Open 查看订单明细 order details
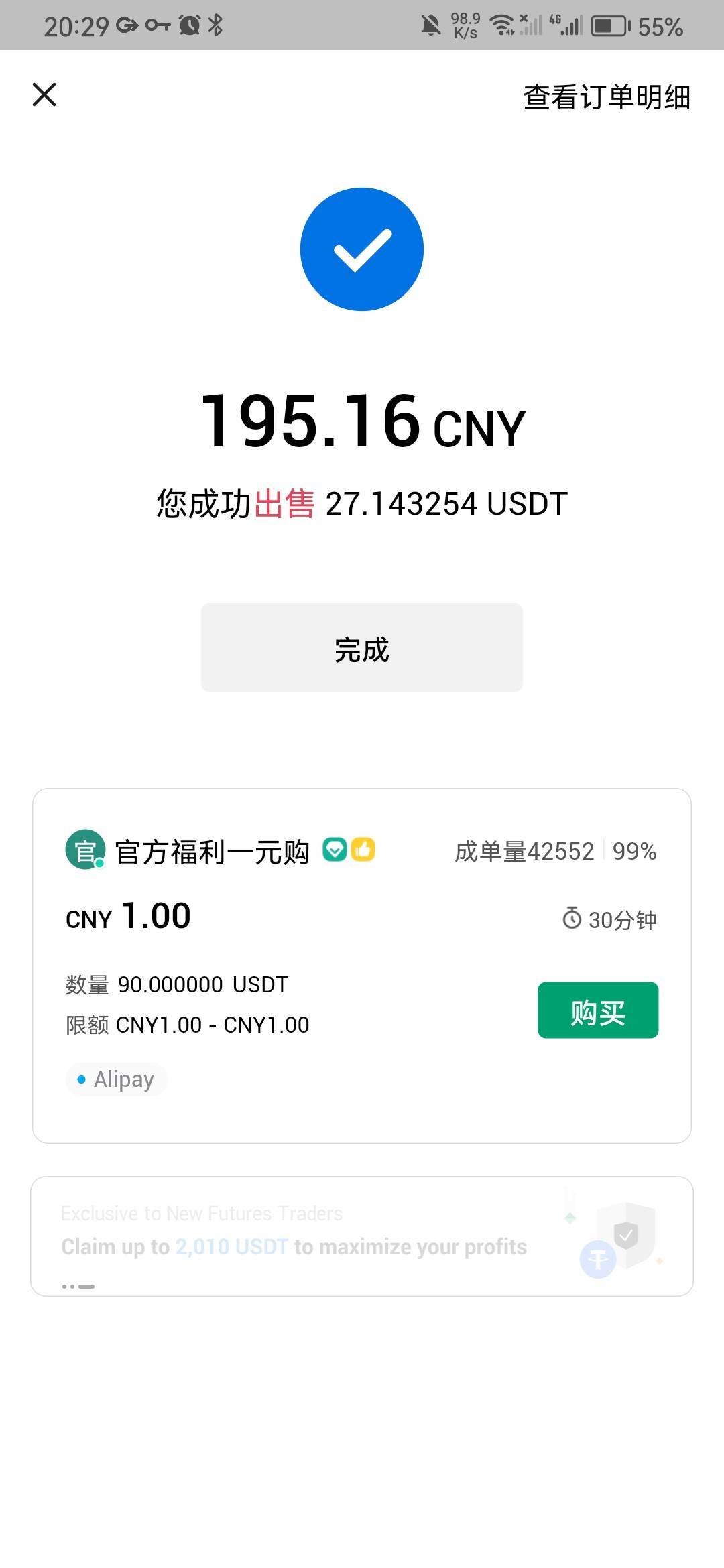Viewport: 724px width, 1568px height. [x=607, y=97]
